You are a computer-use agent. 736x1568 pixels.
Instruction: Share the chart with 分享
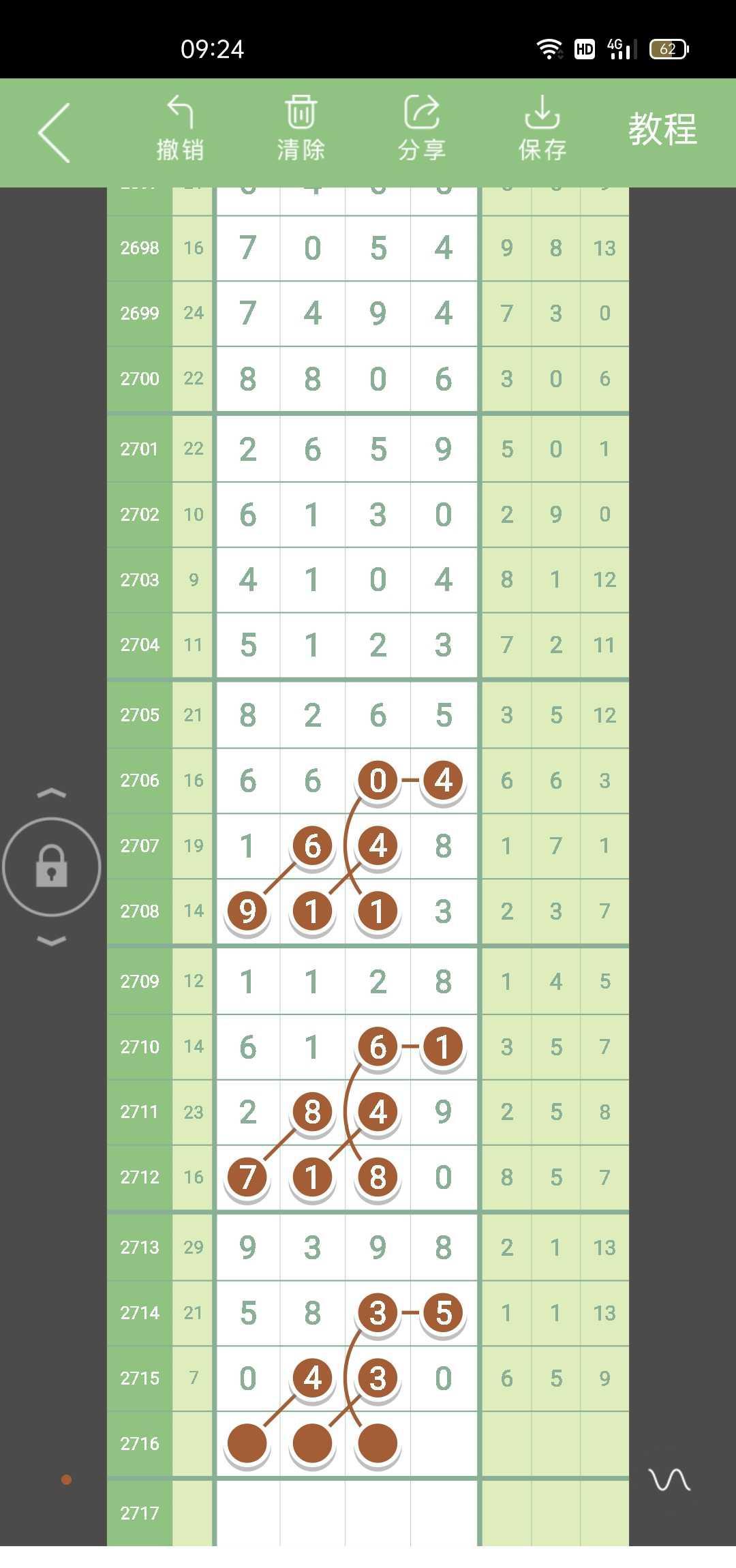tap(422, 130)
